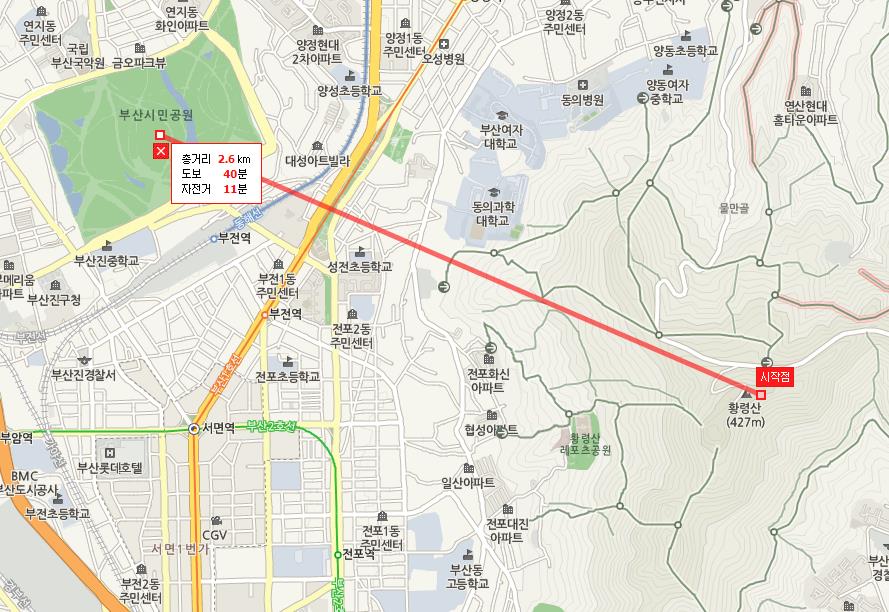This screenshot has width=889, height=612.
Task: Close the distance measurement with red X
Action: pos(160,151)
